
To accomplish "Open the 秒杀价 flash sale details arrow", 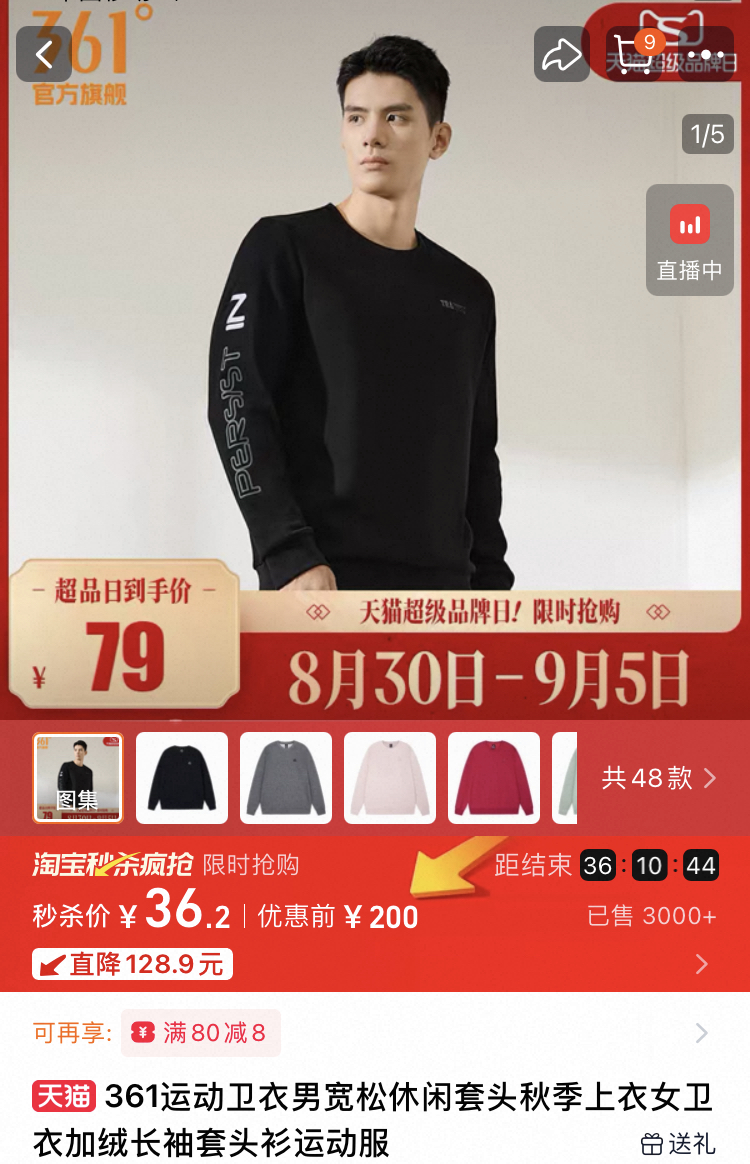I will [701, 964].
